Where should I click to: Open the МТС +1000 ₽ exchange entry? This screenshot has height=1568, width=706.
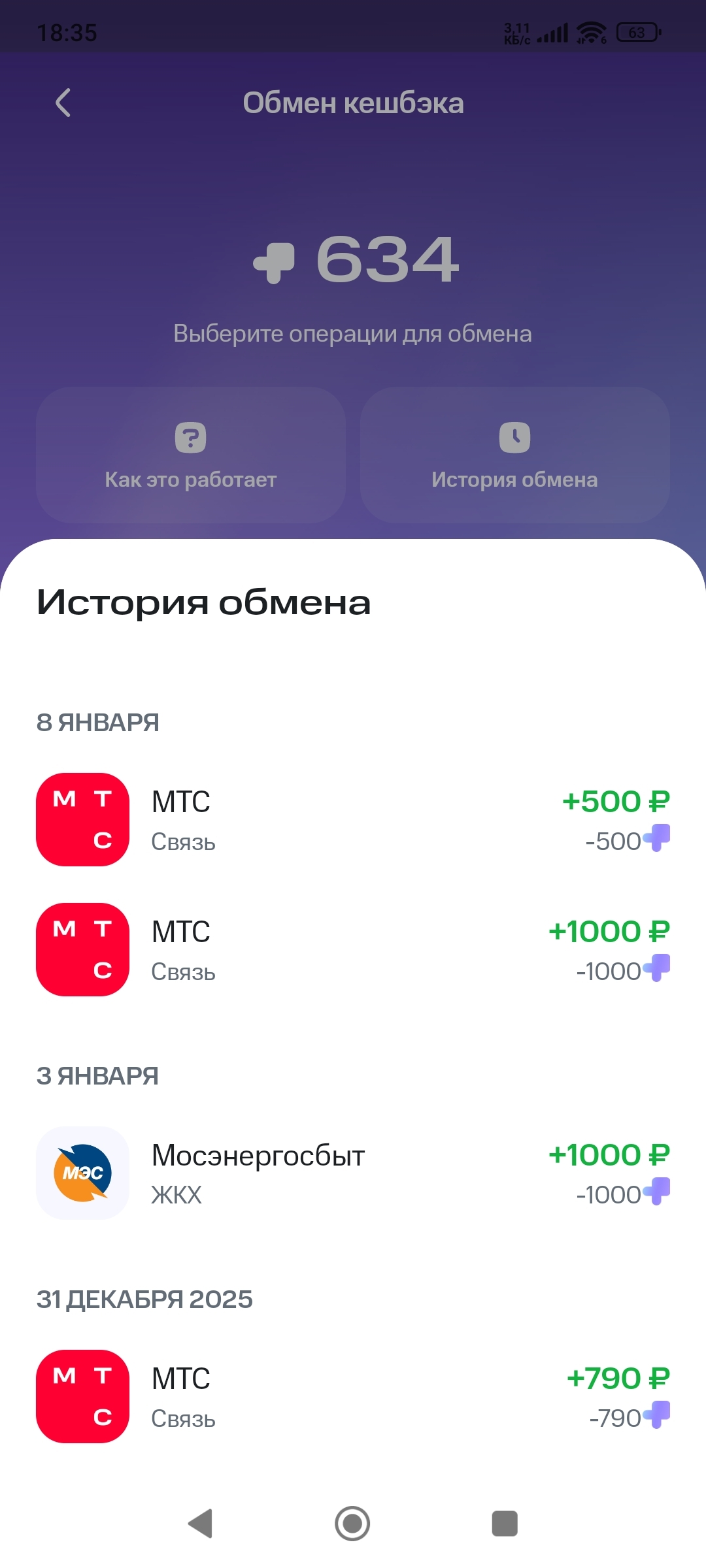click(353, 950)
